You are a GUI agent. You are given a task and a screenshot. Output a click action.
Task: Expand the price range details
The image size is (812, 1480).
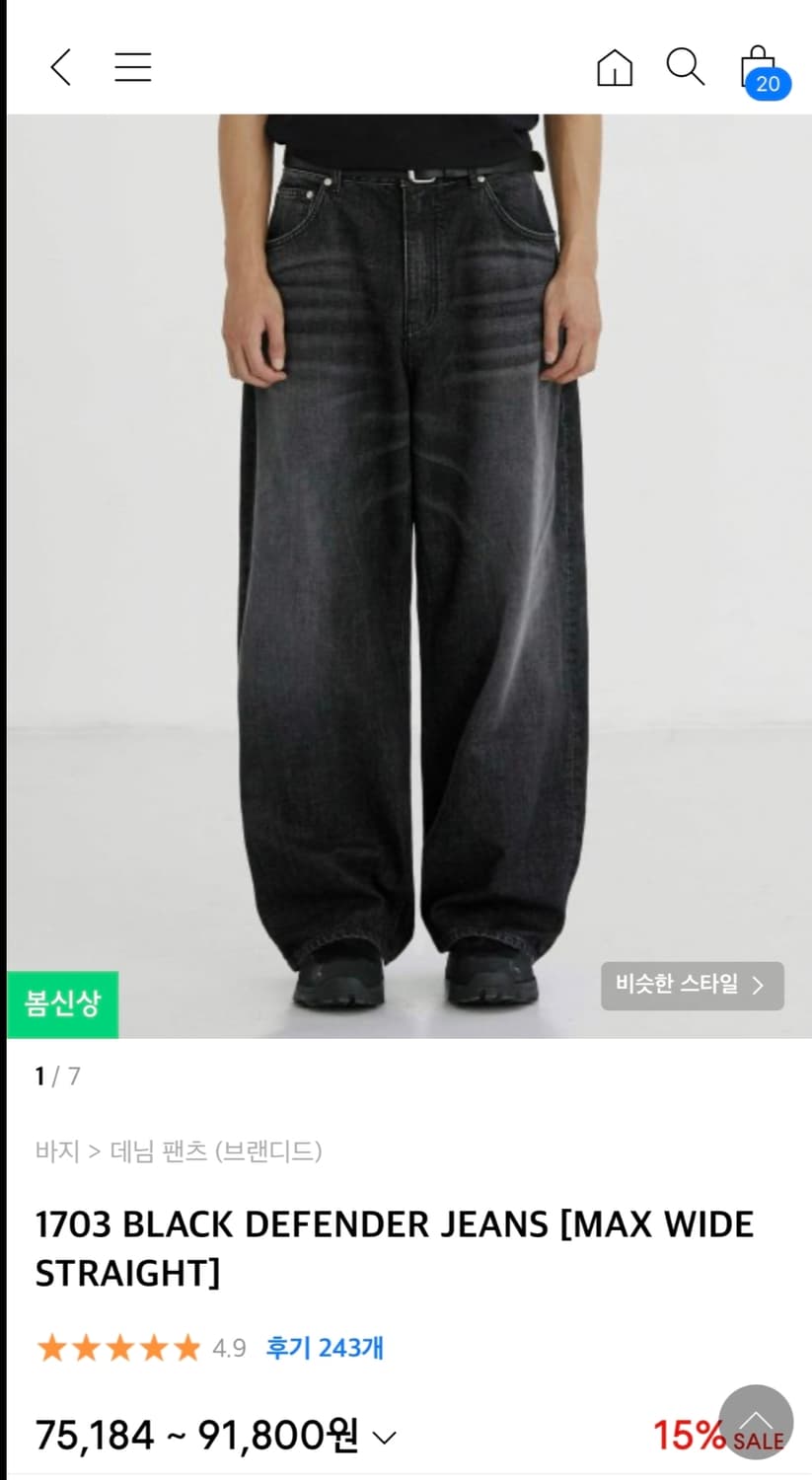tap(384, 1439)
